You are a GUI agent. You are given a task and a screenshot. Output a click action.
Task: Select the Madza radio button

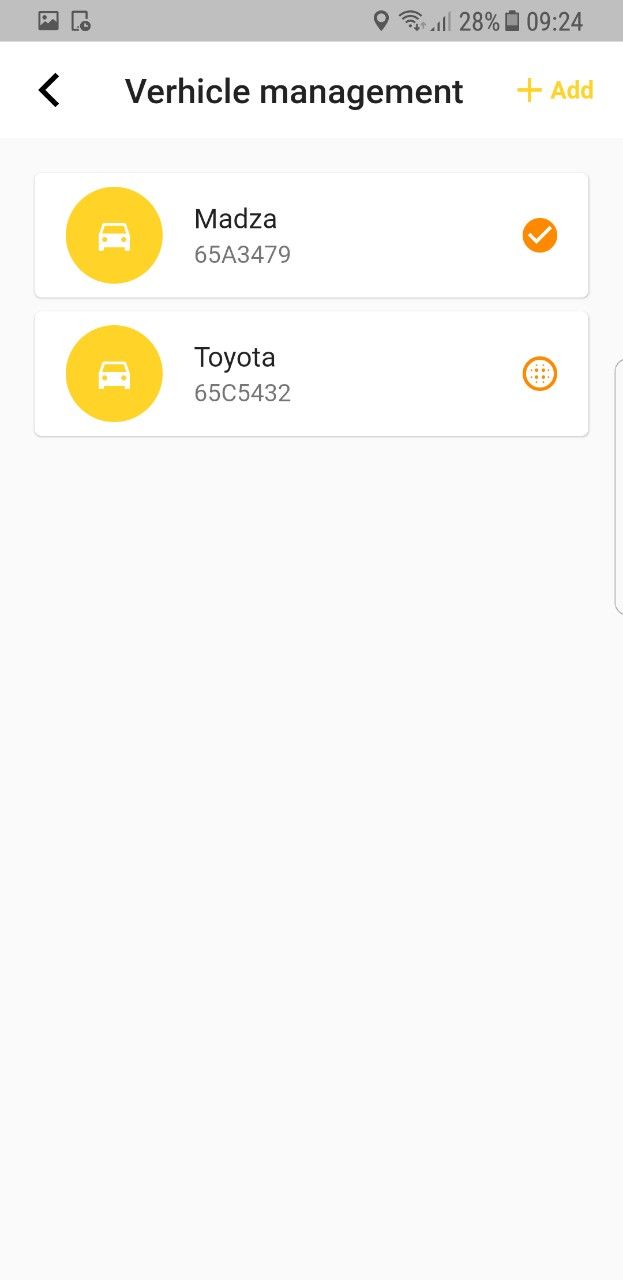pyautogui.click(x=540, y=236)
